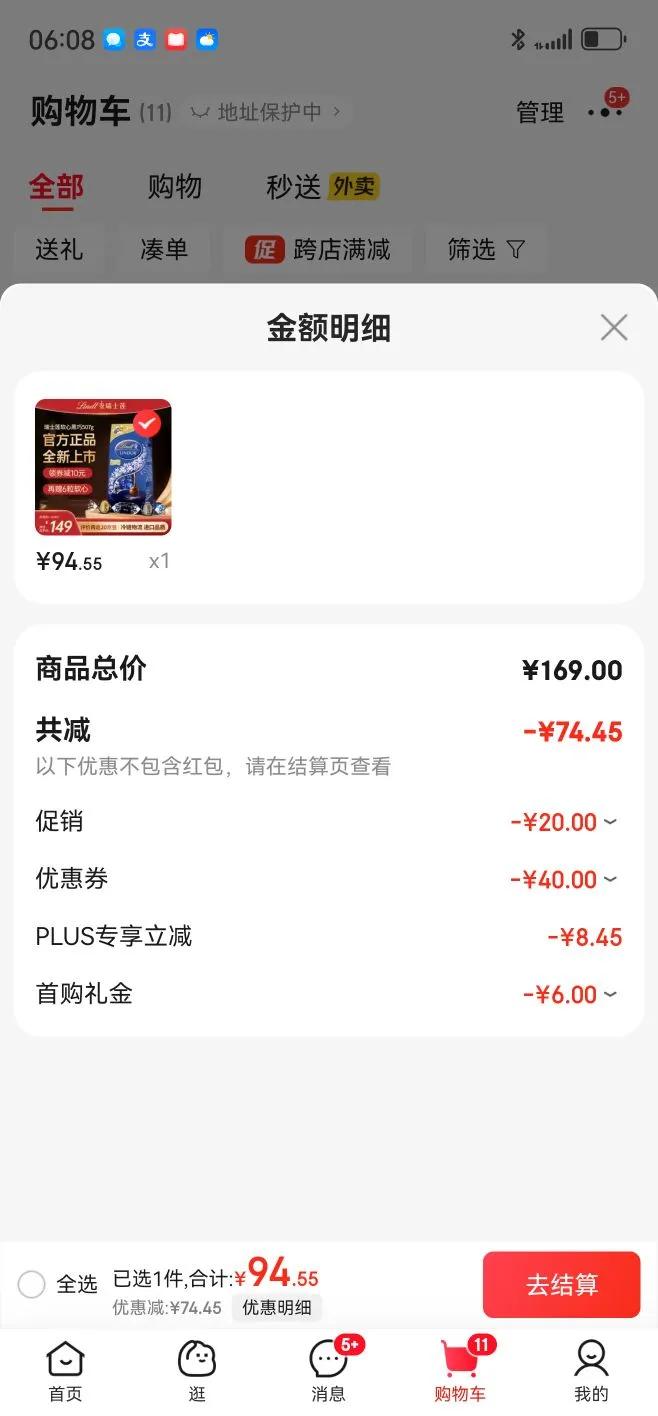Open the 筛选 filter
658x1416 pixels.
[x=486, y=249]
